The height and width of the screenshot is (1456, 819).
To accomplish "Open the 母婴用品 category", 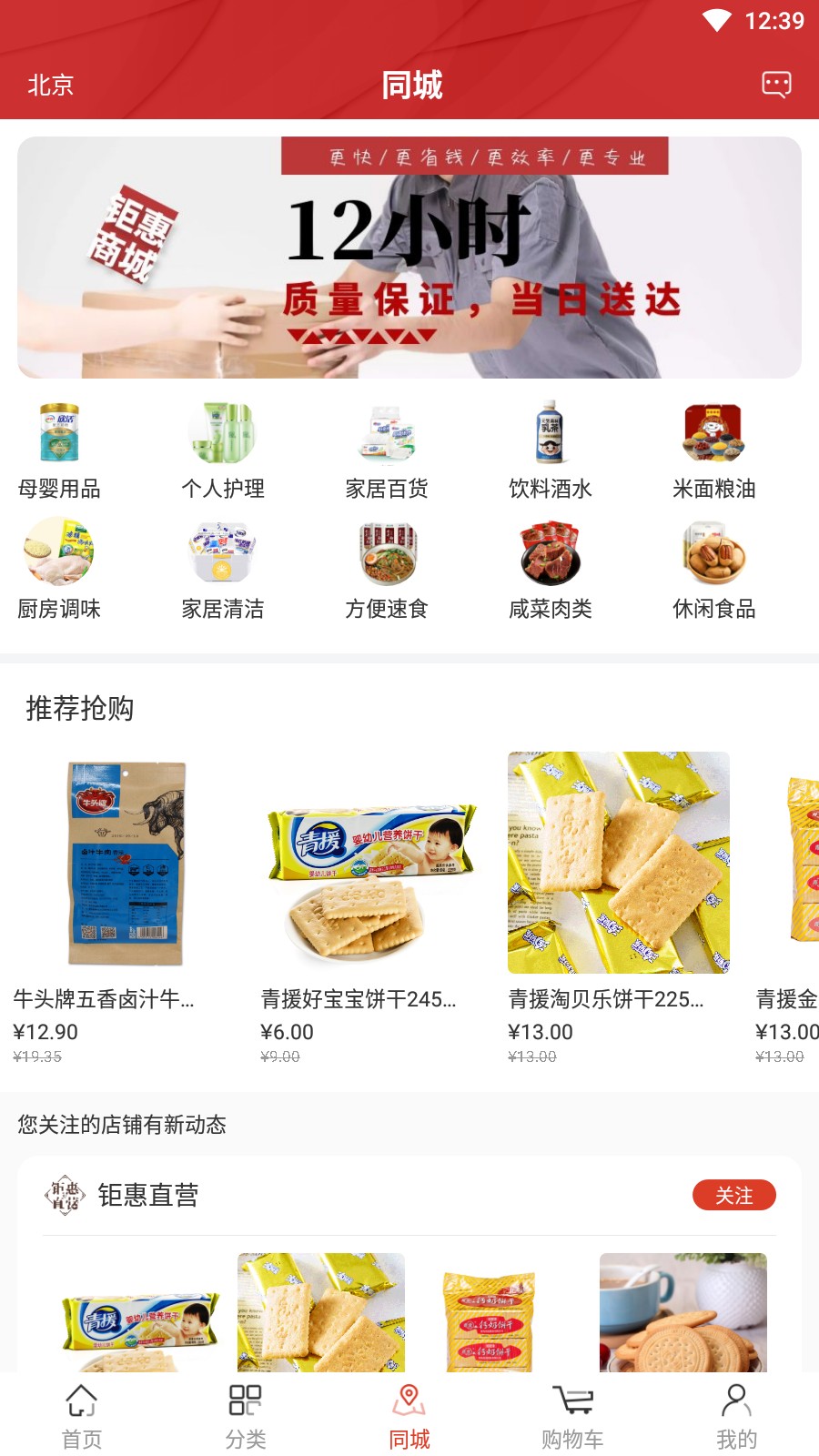I will [59, 450].
